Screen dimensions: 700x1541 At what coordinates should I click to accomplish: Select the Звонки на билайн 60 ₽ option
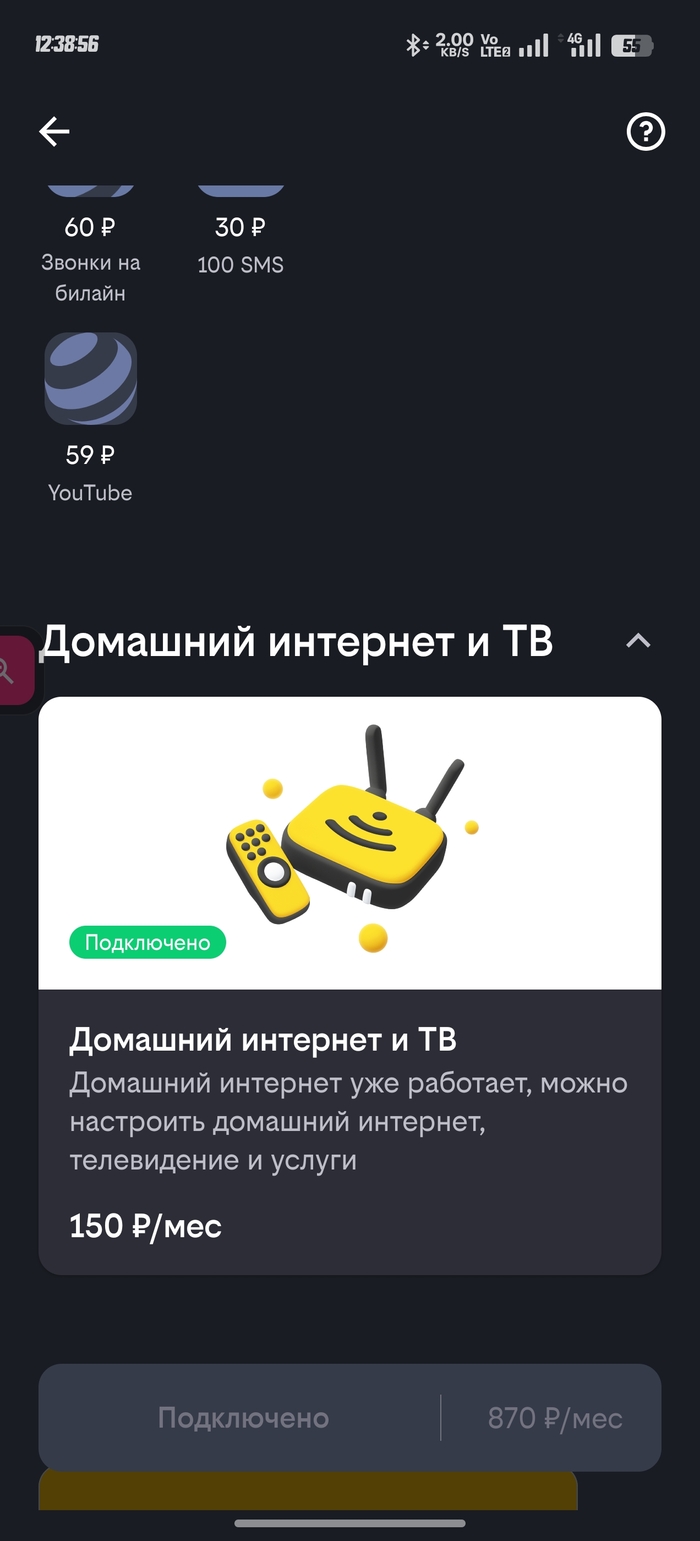pos(90,244)
